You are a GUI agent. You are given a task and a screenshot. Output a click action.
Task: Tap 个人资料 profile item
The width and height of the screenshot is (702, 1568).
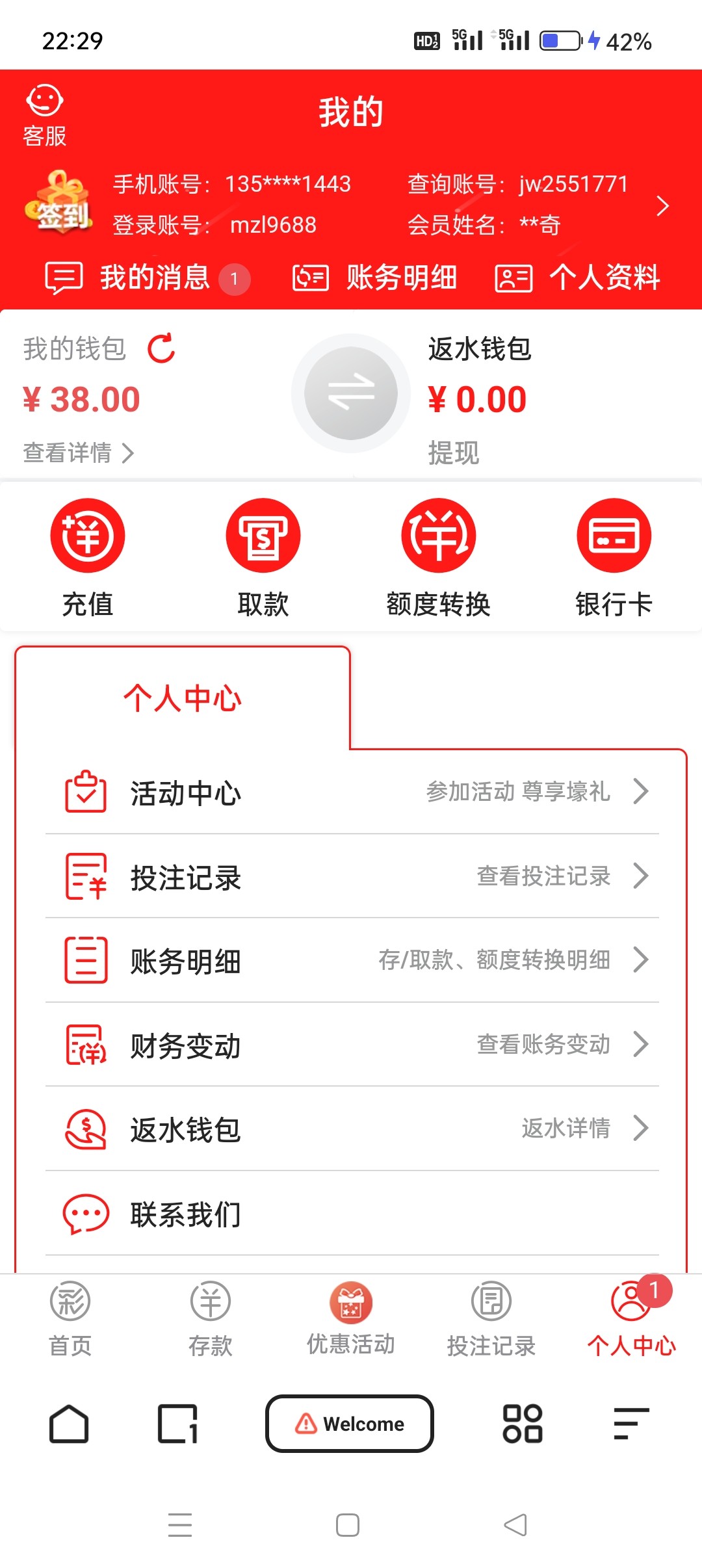point(580,278)
